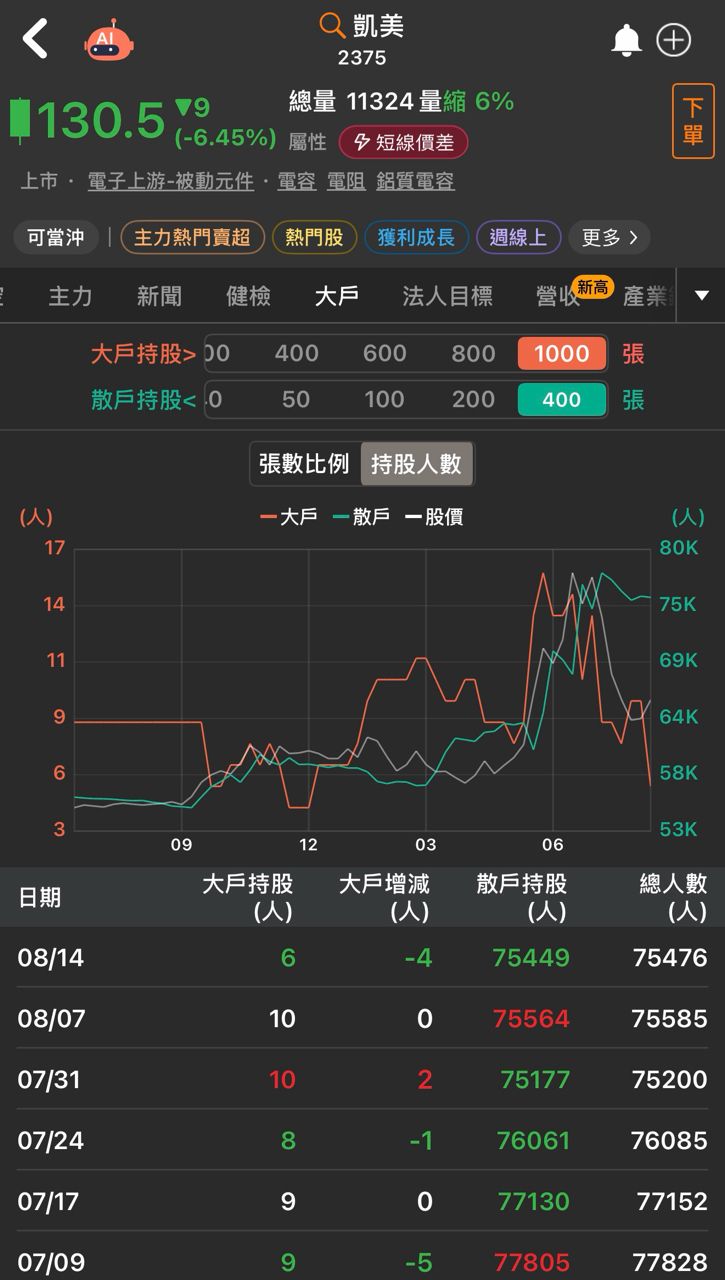725x1280 pixels.
Task: Select the 獲利成長 tag
Action: 416,237
